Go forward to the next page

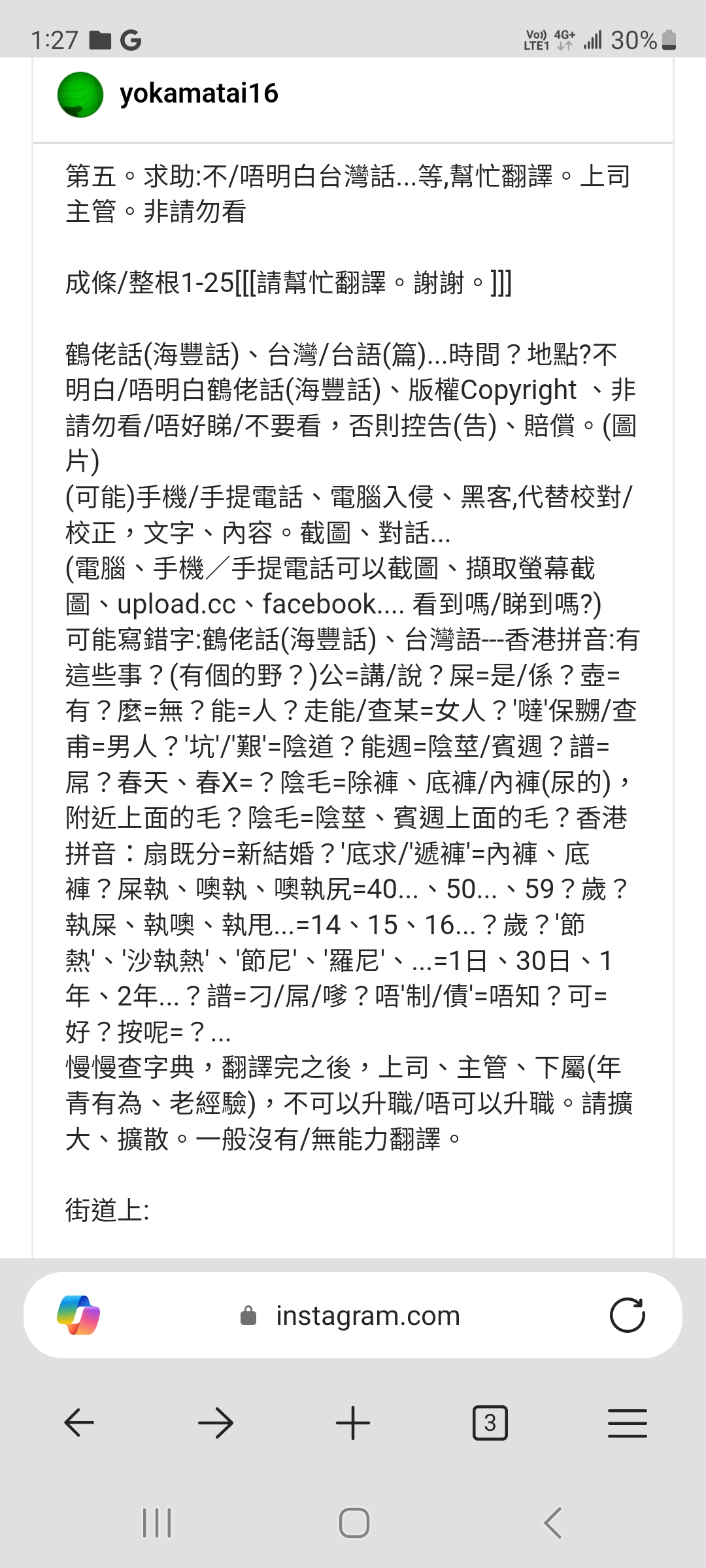tap(216, 1423)
